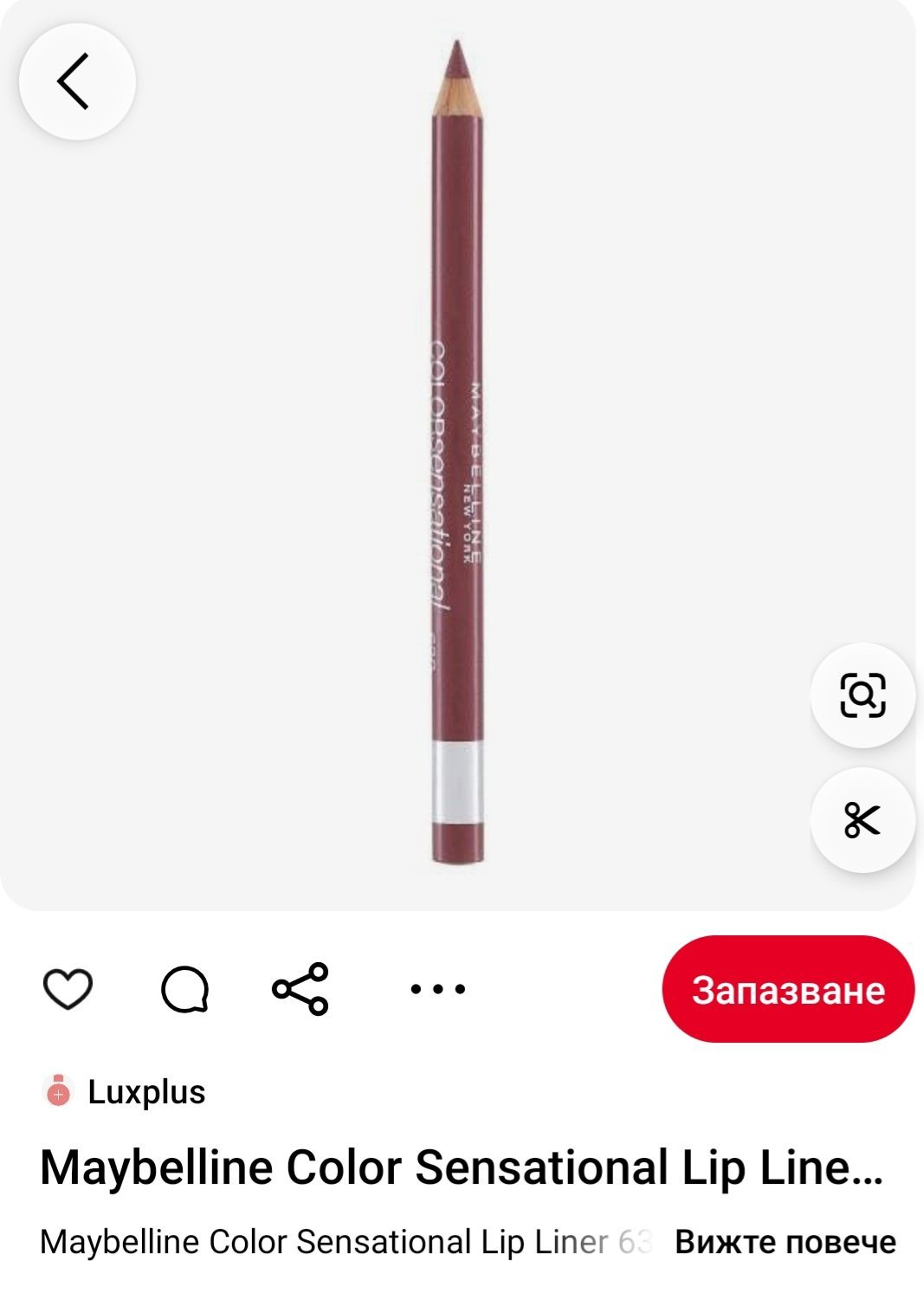Viewport: 924px width, 1293px height.
Task: Open the comments bubble
Action: coord(184,989)
